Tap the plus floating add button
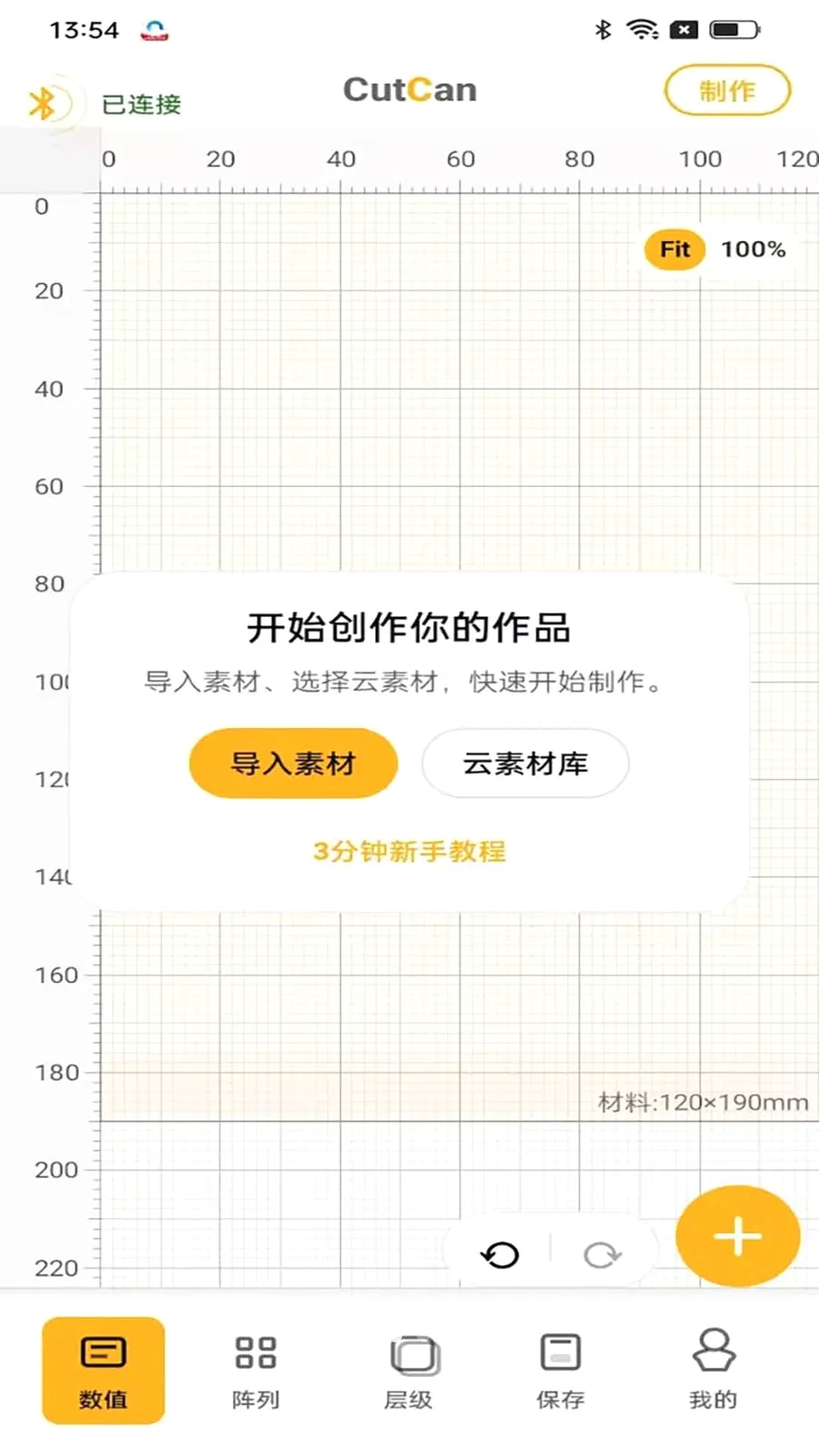Screen dimensions: 819x1456 tap(737, 1237)
